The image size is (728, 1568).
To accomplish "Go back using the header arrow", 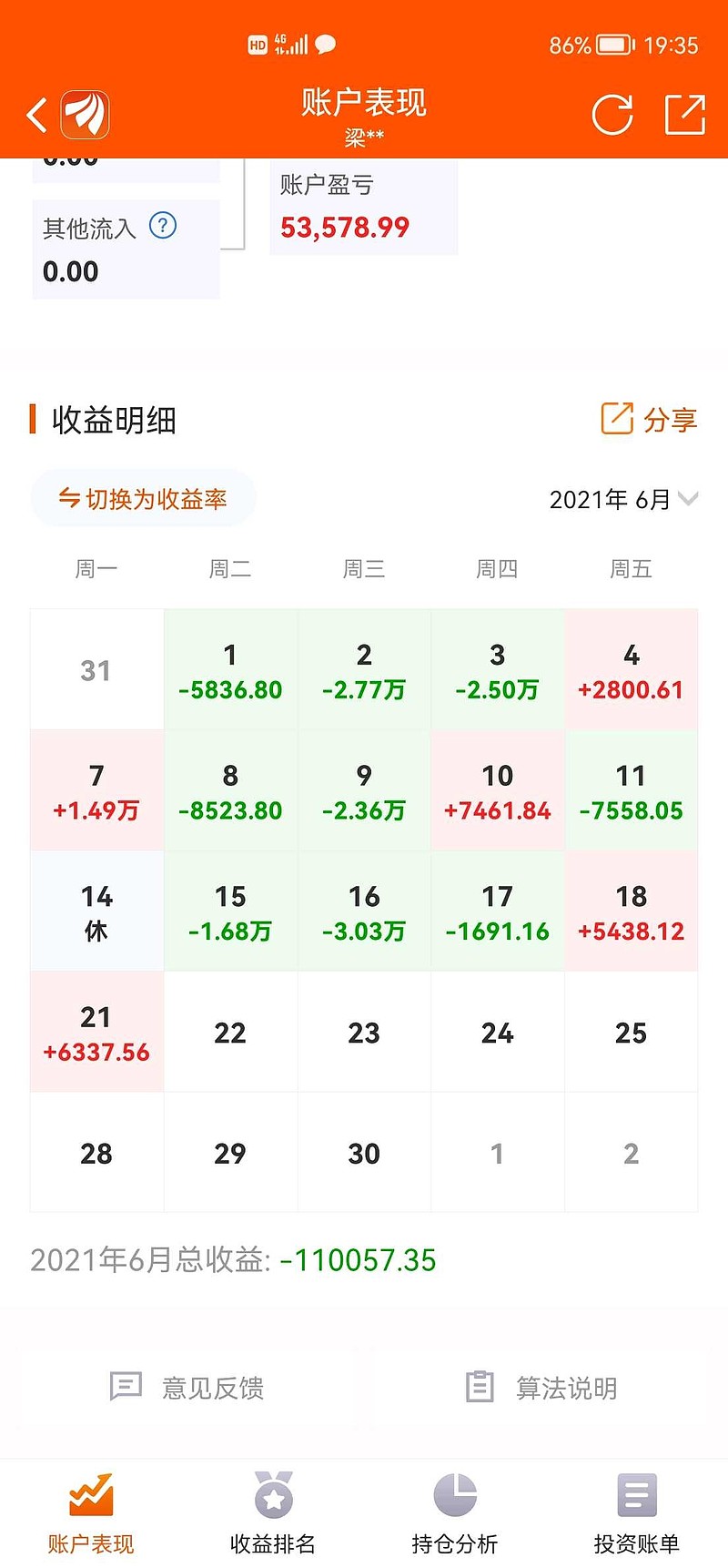I will point(36,116).
